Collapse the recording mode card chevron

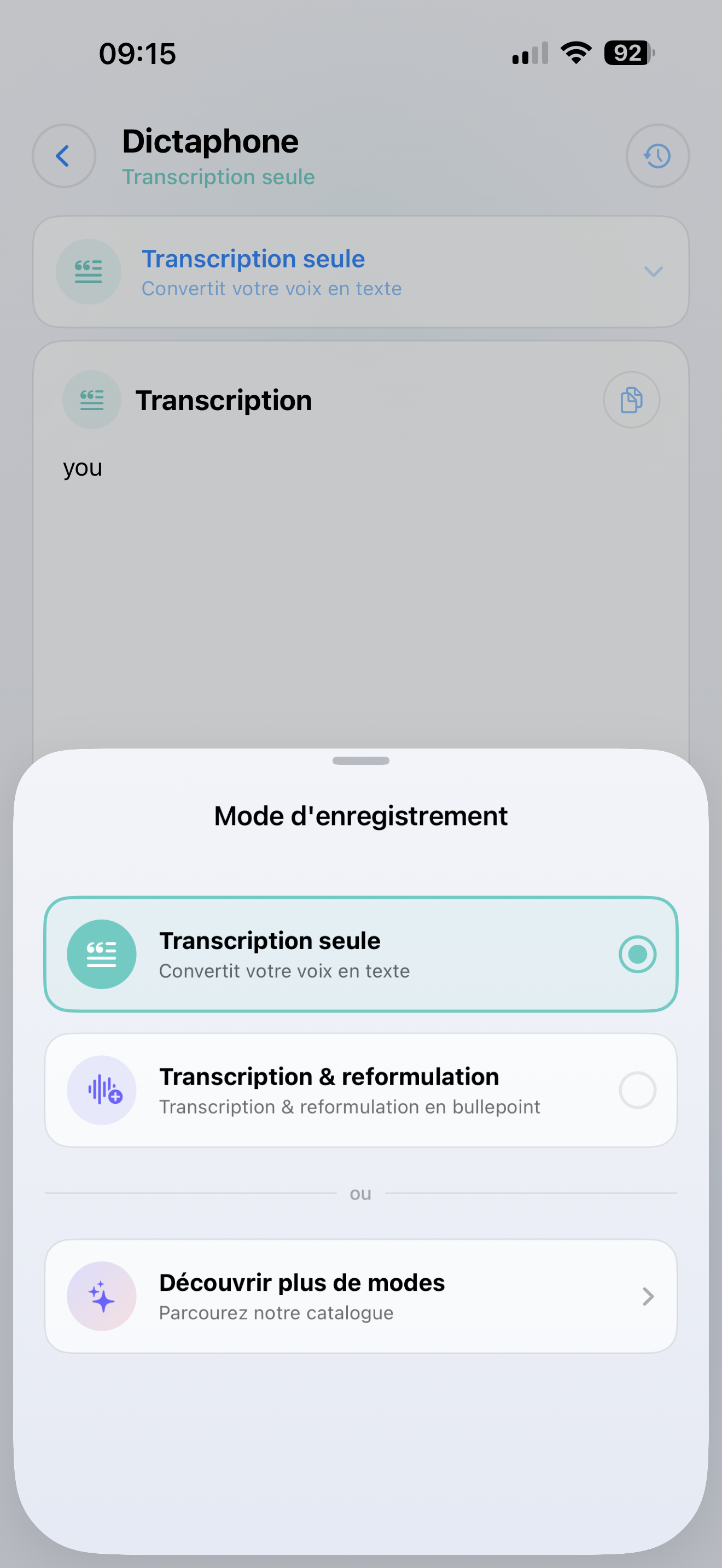coord(653,272)
